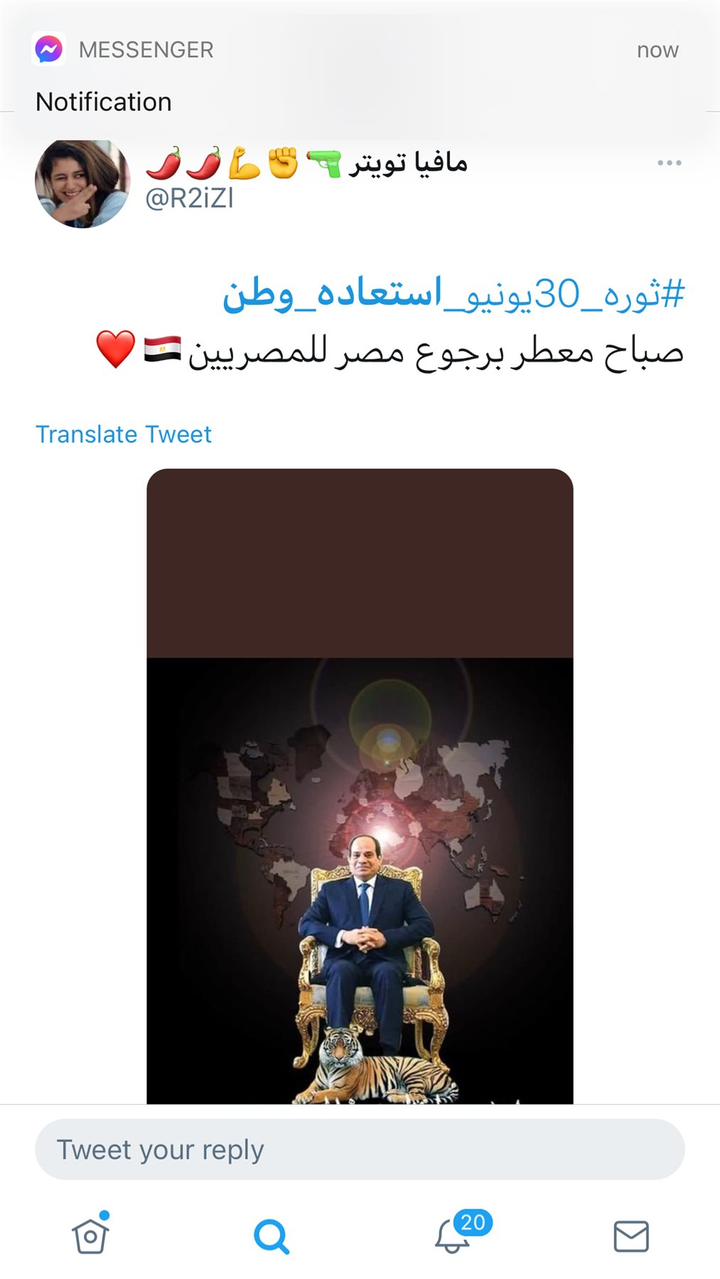Image resolution: width=720 pixels, height=1279 pixels.
Task: Open the tweet's attached image
Action: tap(360, 785)
